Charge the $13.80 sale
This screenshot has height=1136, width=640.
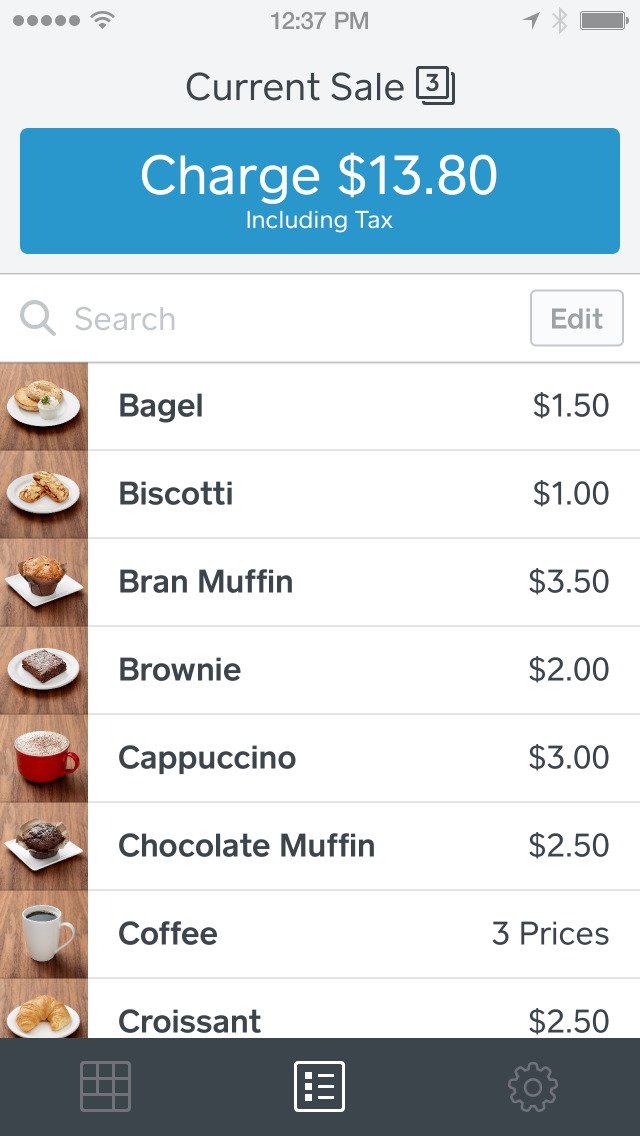(x=320, y=190)
